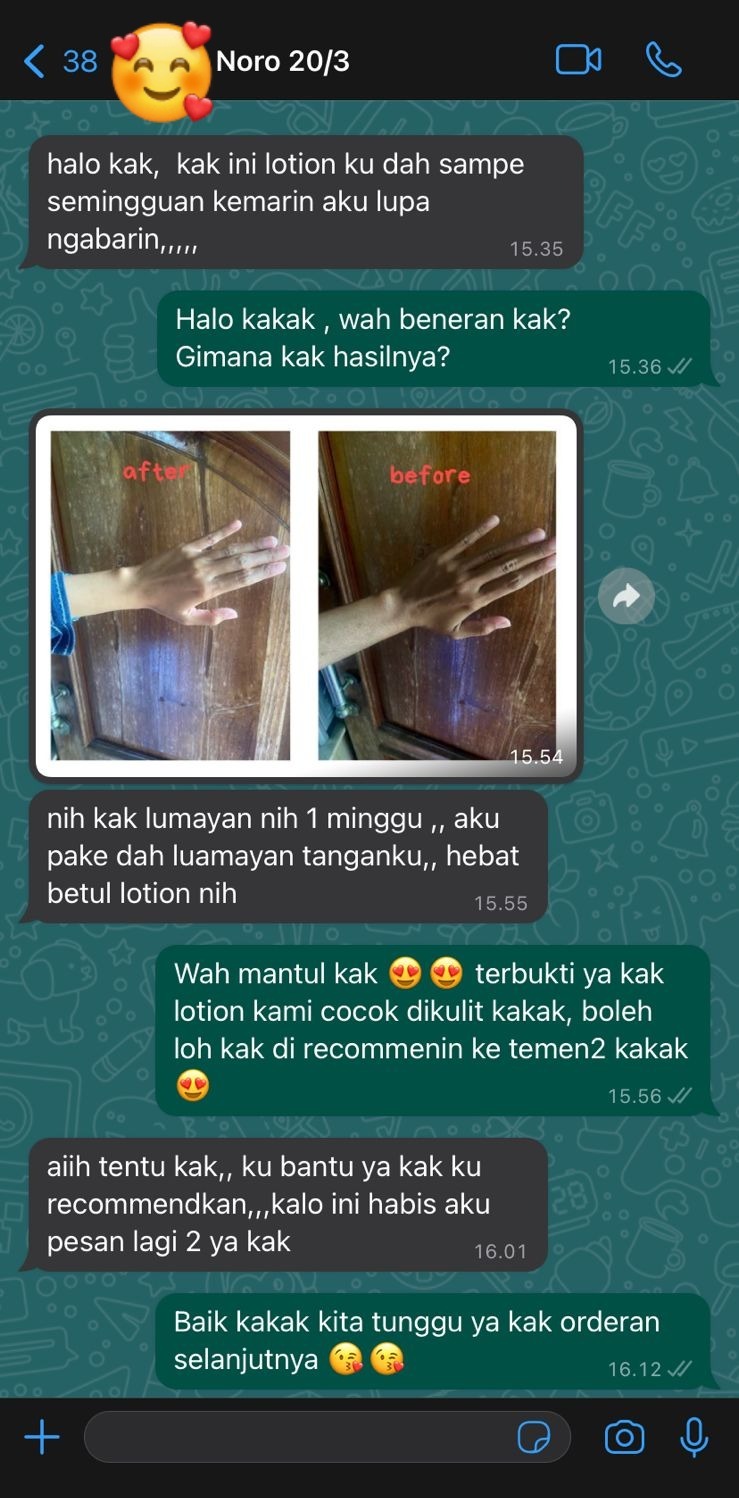This screenshot has width=739, height=1498.
Task: Start a video call with Noro
Action: click(578, 60)
